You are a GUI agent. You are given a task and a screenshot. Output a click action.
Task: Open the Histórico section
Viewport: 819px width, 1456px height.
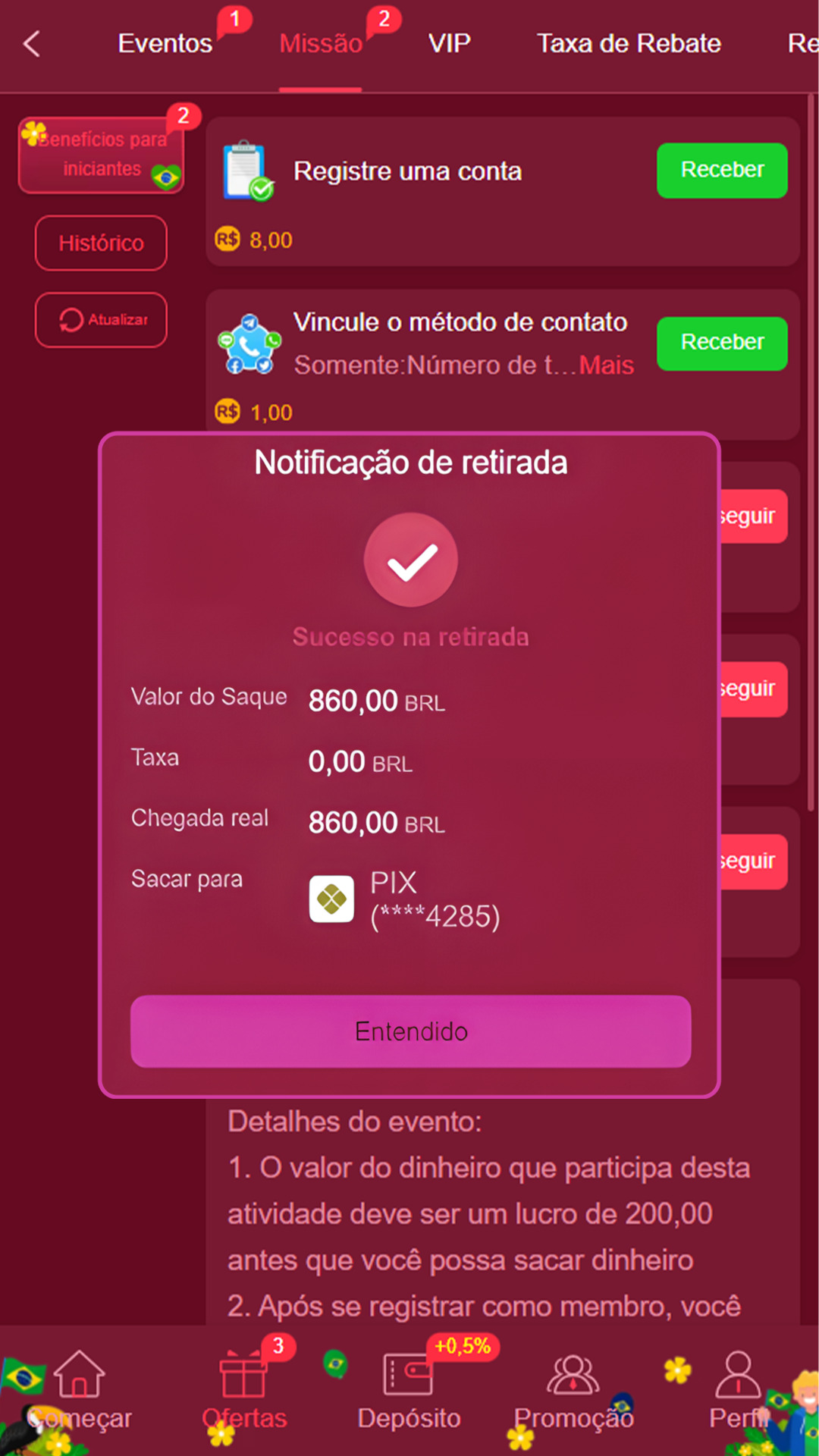[100, 243]
